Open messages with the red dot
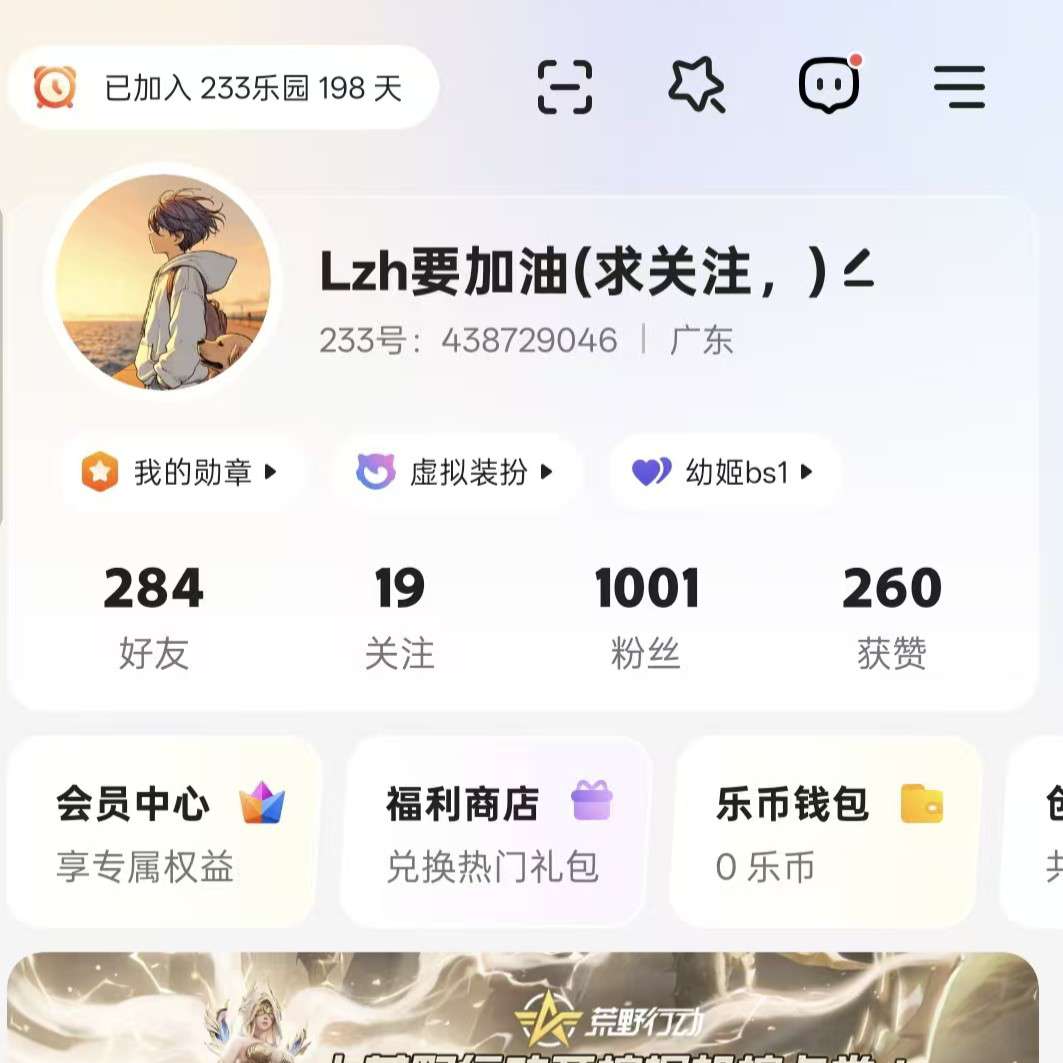This screenshot has width=1063, height=1063. (x=829, y=86)
